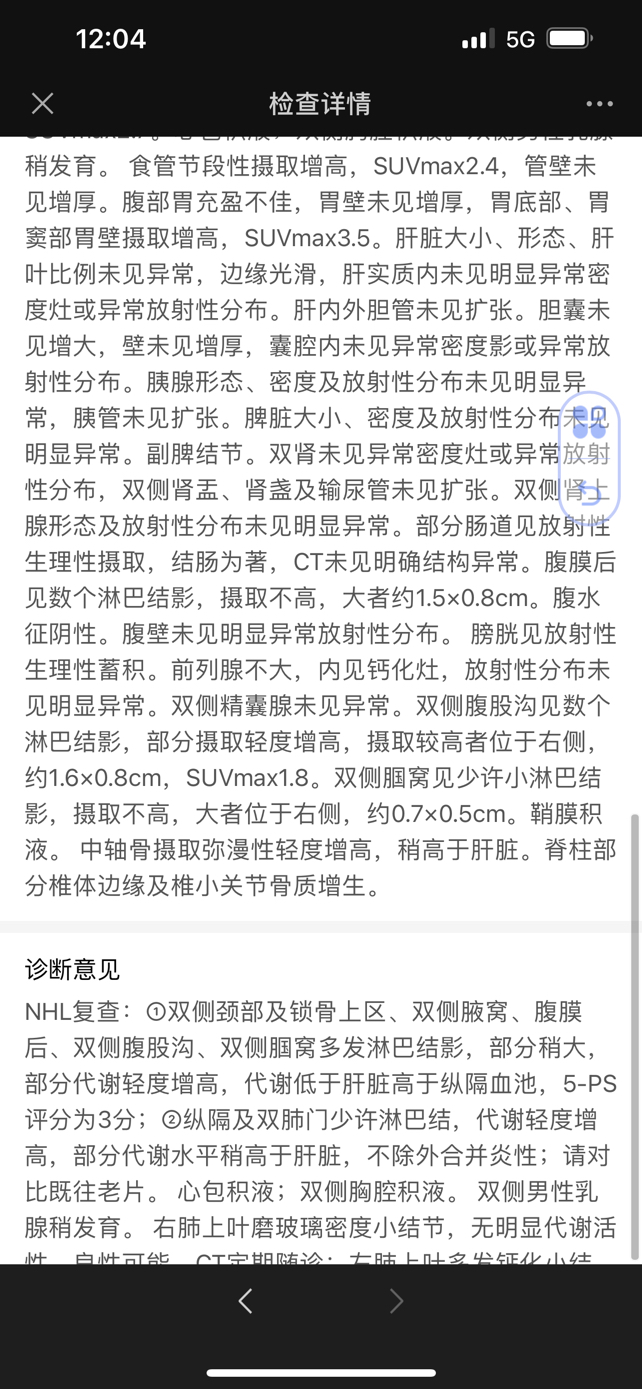Open the three-dot more options menu
This screenshot has height=1389, width=642.
599,104
